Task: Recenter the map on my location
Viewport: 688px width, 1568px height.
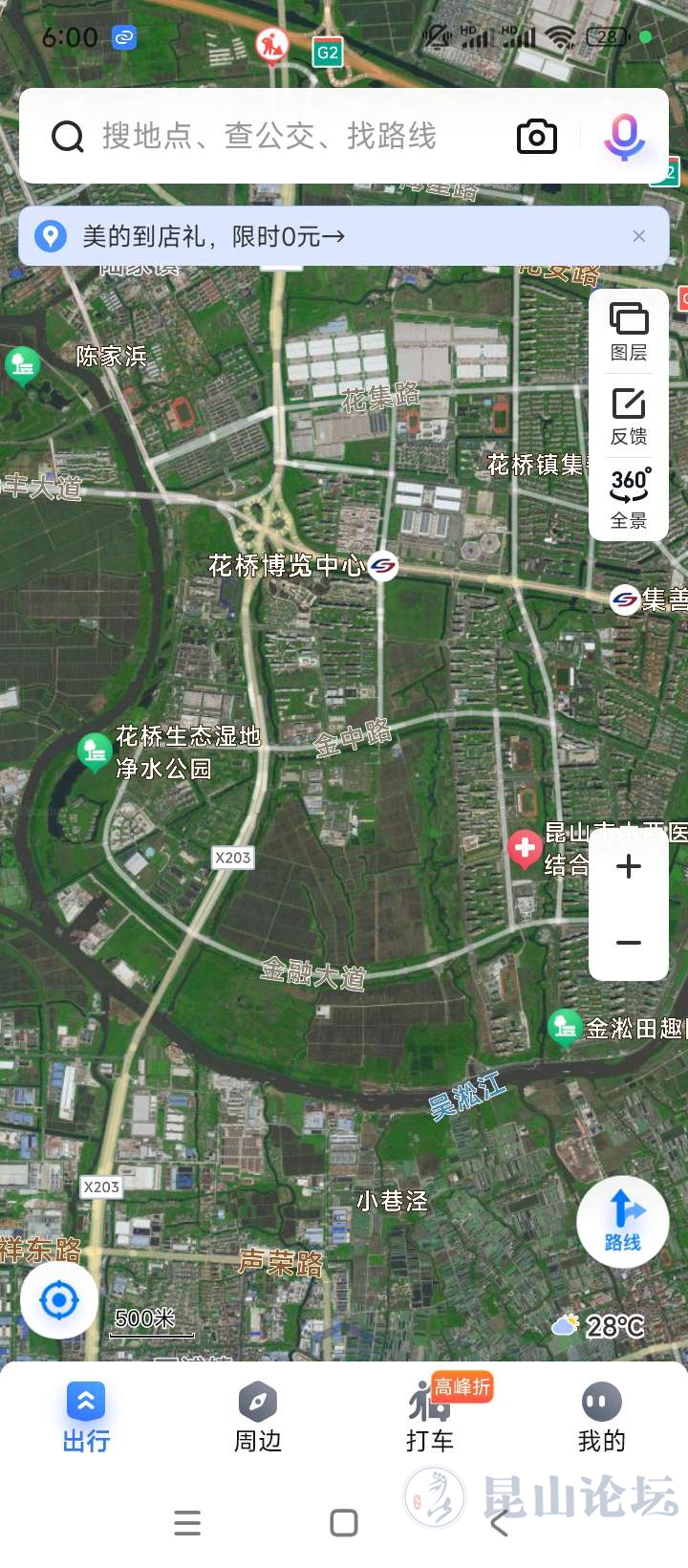Action: [59, 1300]
